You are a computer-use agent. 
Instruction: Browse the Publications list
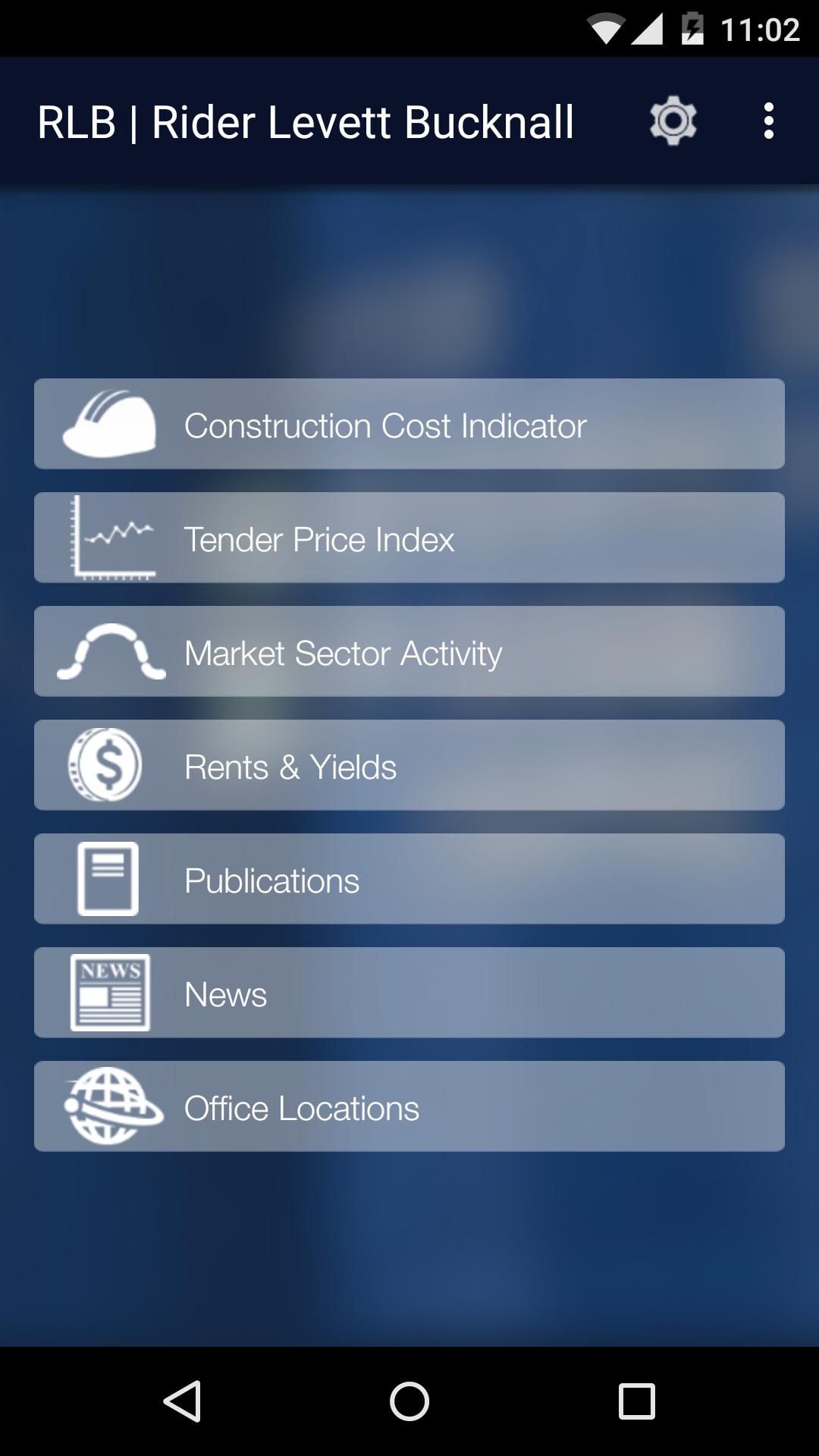[409, 879]
